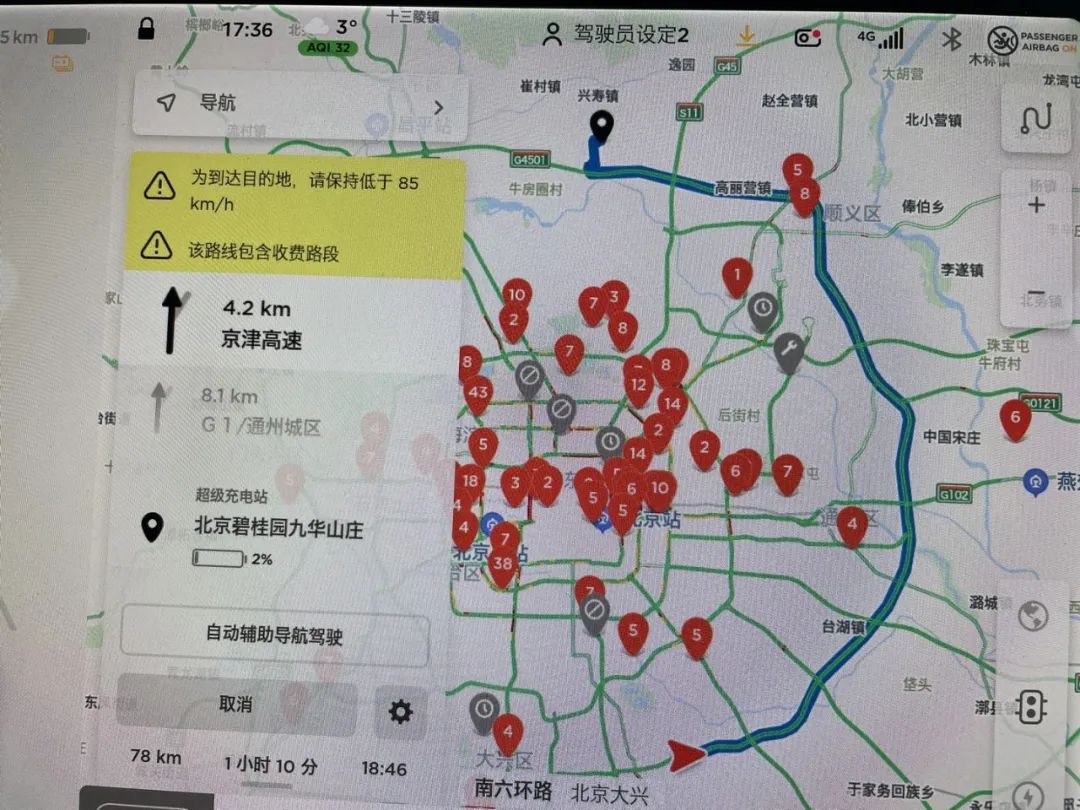Open the dashcam icon
Image resolution: width=1080 pixels, height=810 pixels.
tap(807, 38)
